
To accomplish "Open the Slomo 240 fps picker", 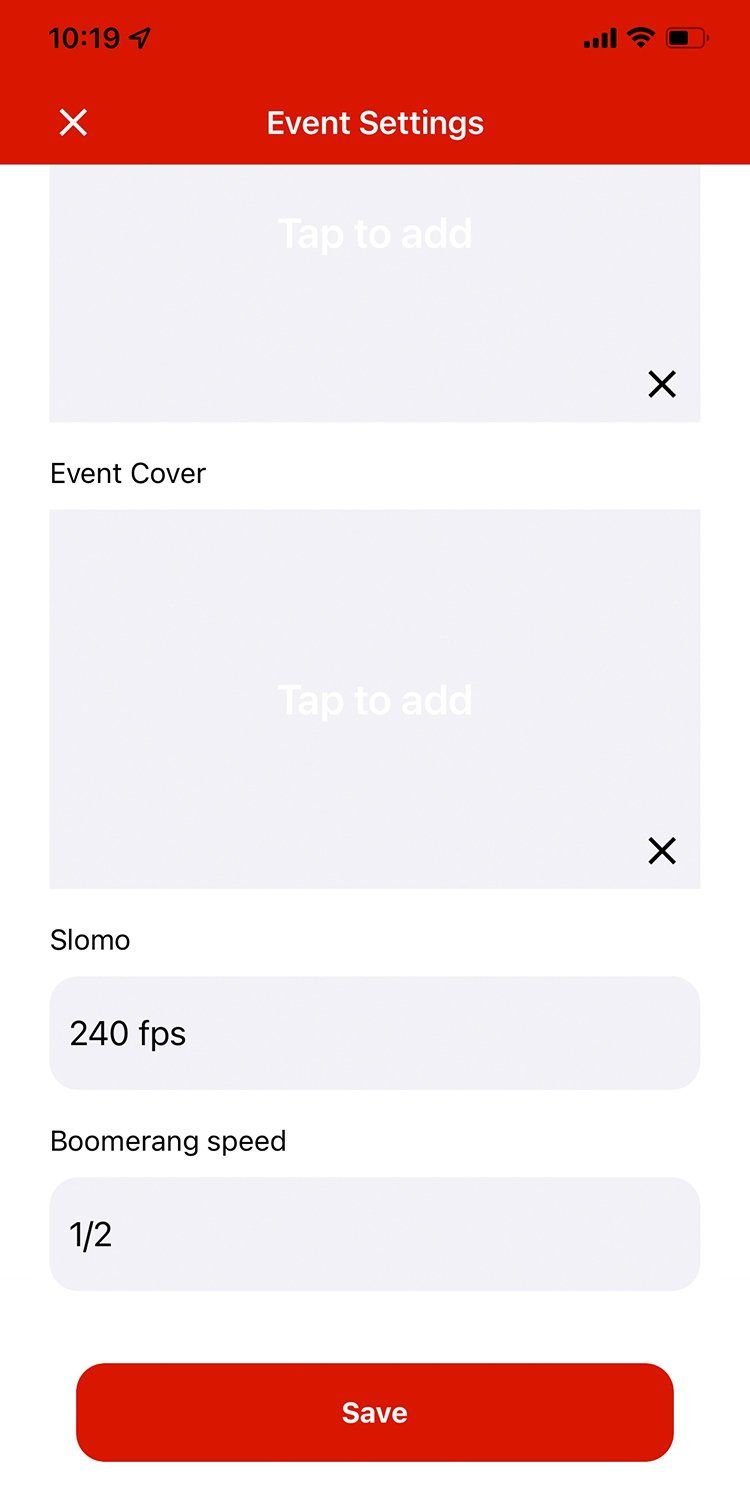I will (x=374, y=1033).
